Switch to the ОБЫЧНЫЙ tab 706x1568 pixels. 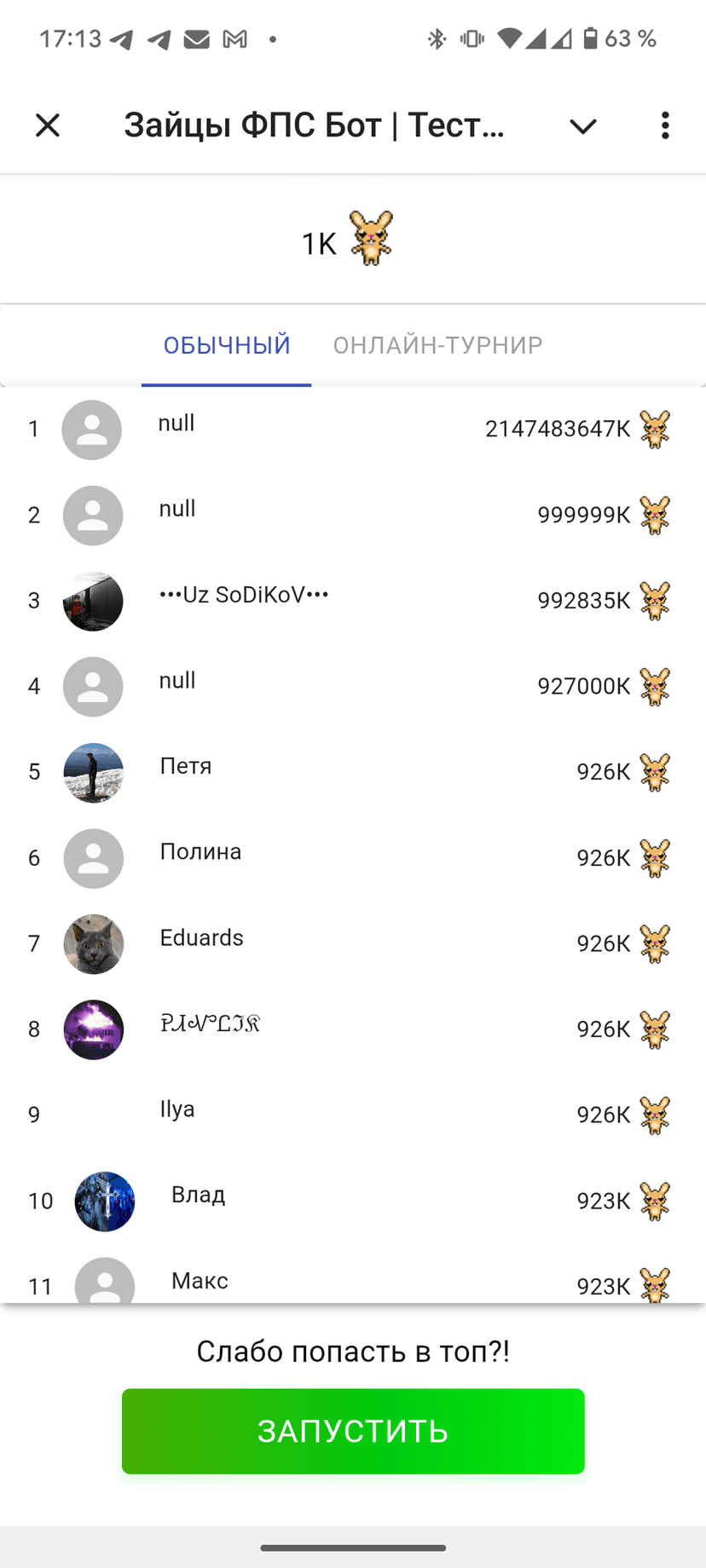coord(227,345)
